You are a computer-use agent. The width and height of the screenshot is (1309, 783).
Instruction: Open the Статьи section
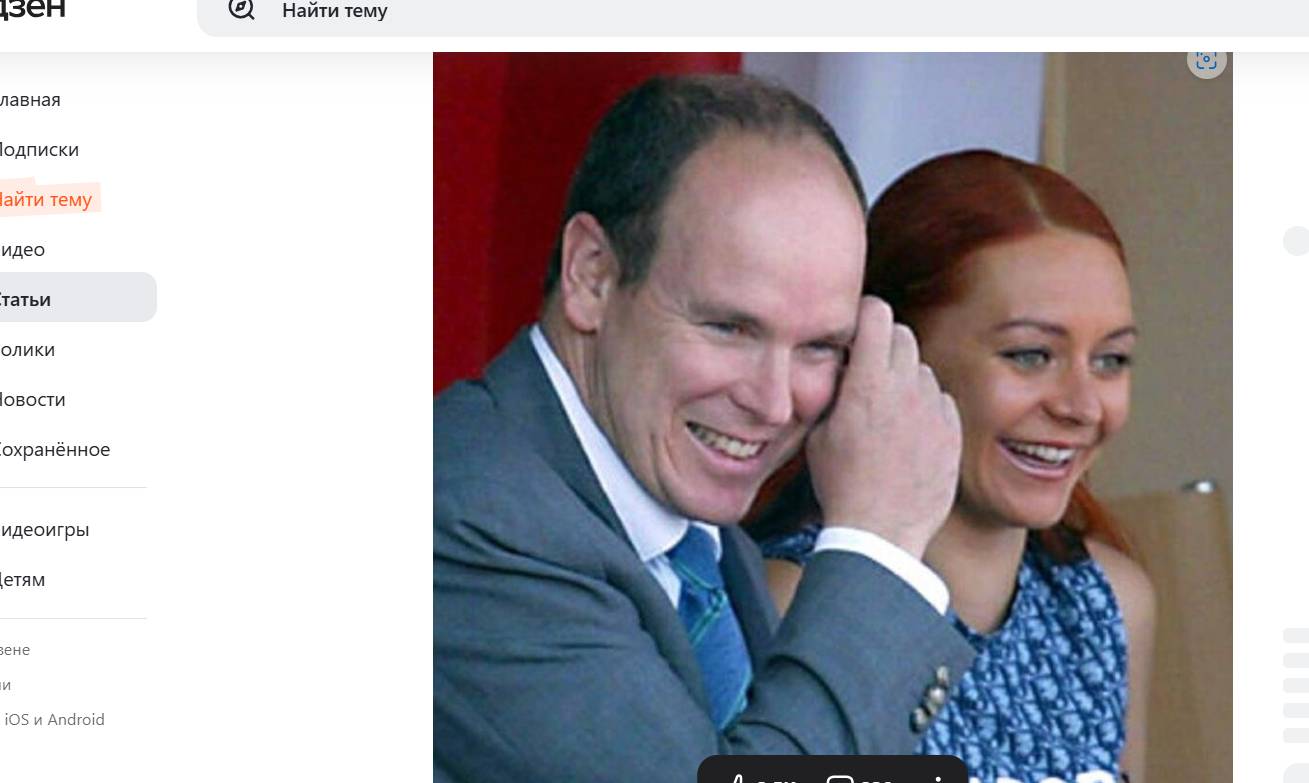click(x=26, y=300)
